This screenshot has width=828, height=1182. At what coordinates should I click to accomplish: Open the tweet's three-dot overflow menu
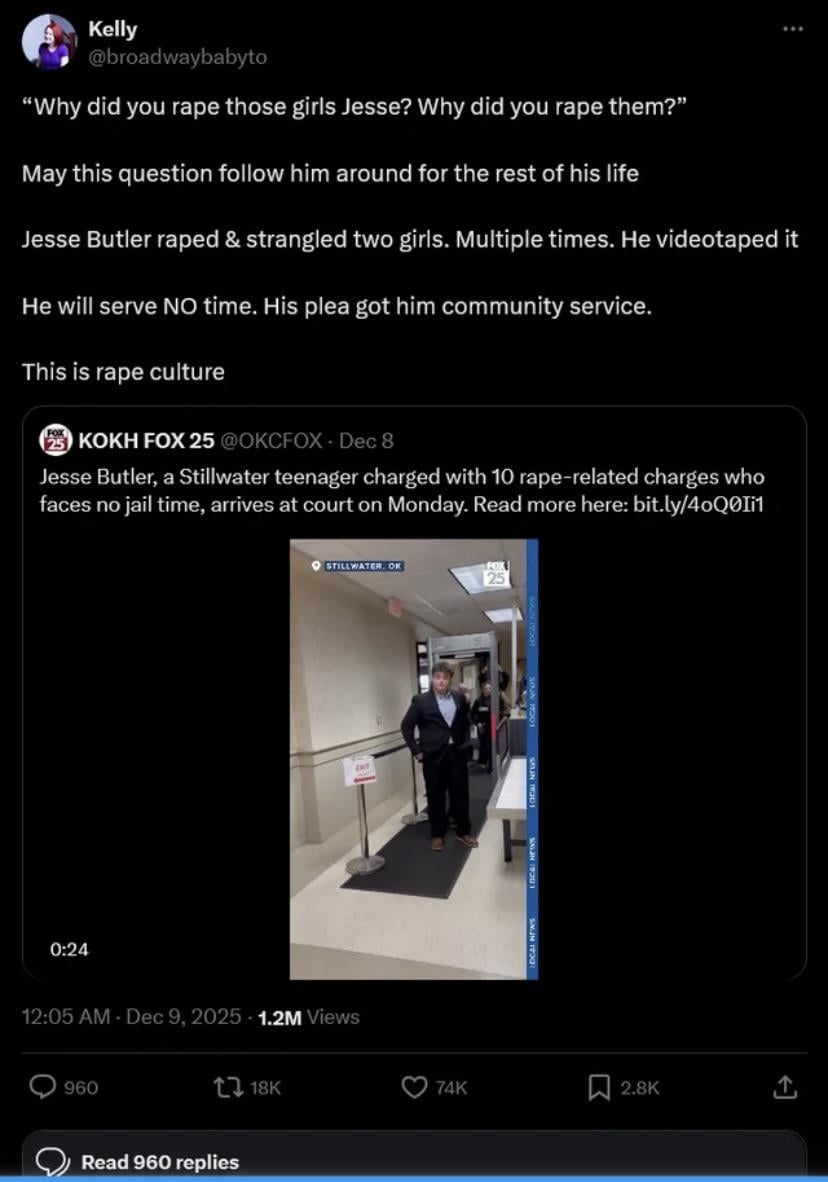[793, 29]
